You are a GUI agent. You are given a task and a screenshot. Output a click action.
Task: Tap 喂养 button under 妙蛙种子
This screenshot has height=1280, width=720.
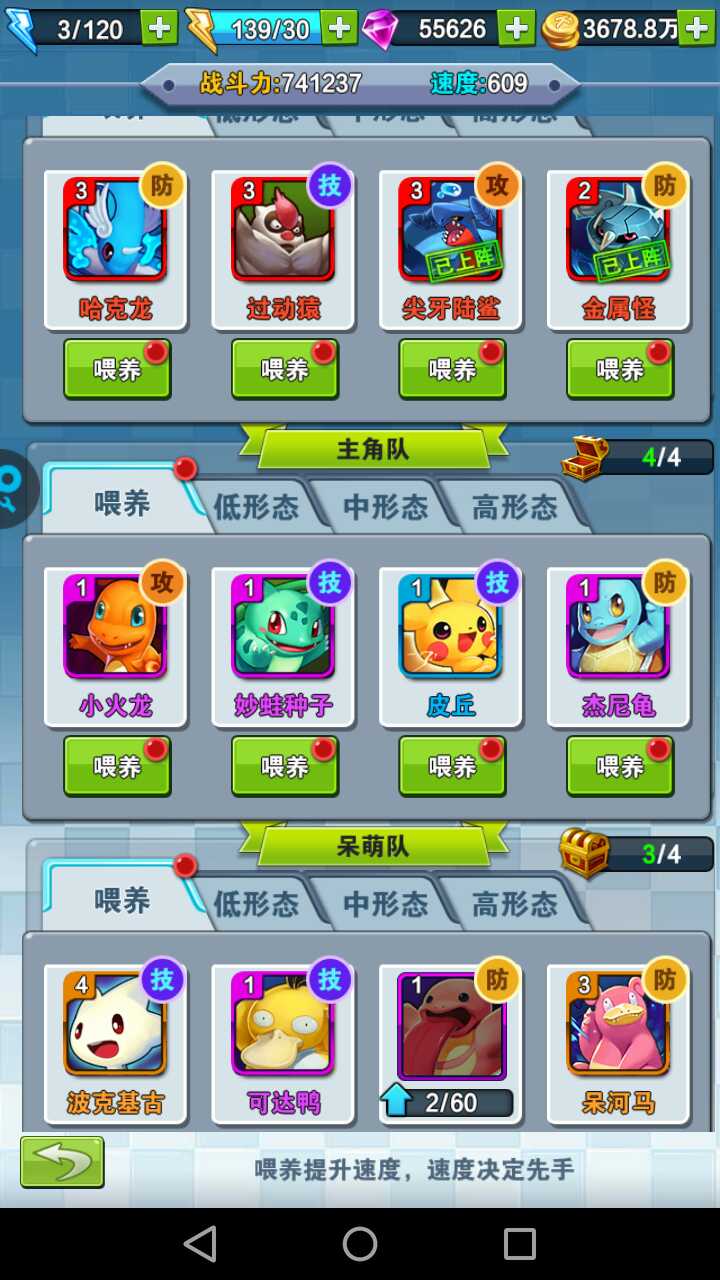tap(285, 766)
